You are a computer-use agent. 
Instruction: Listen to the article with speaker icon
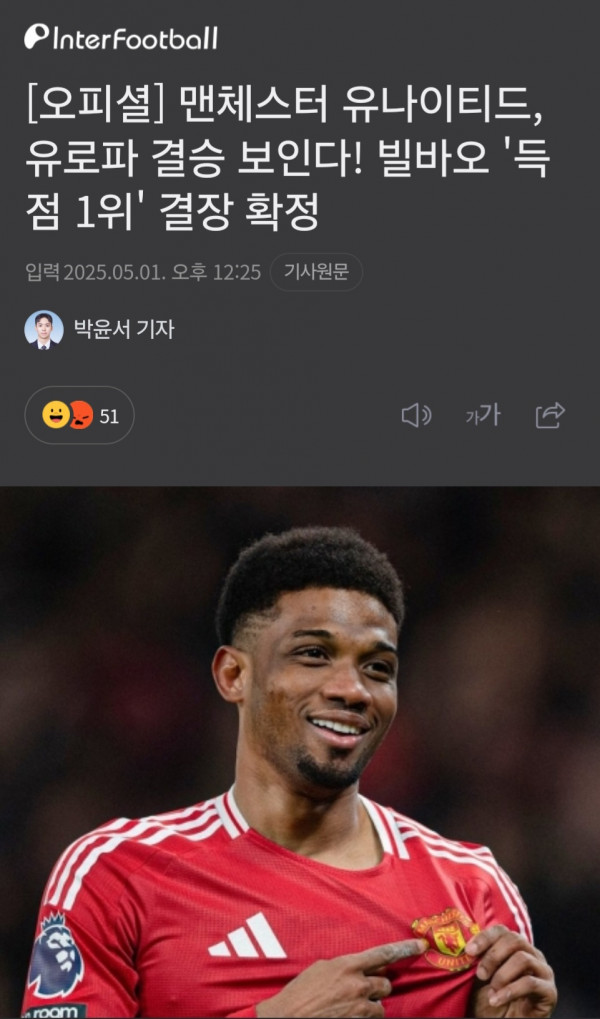click(x=416, y=415)
